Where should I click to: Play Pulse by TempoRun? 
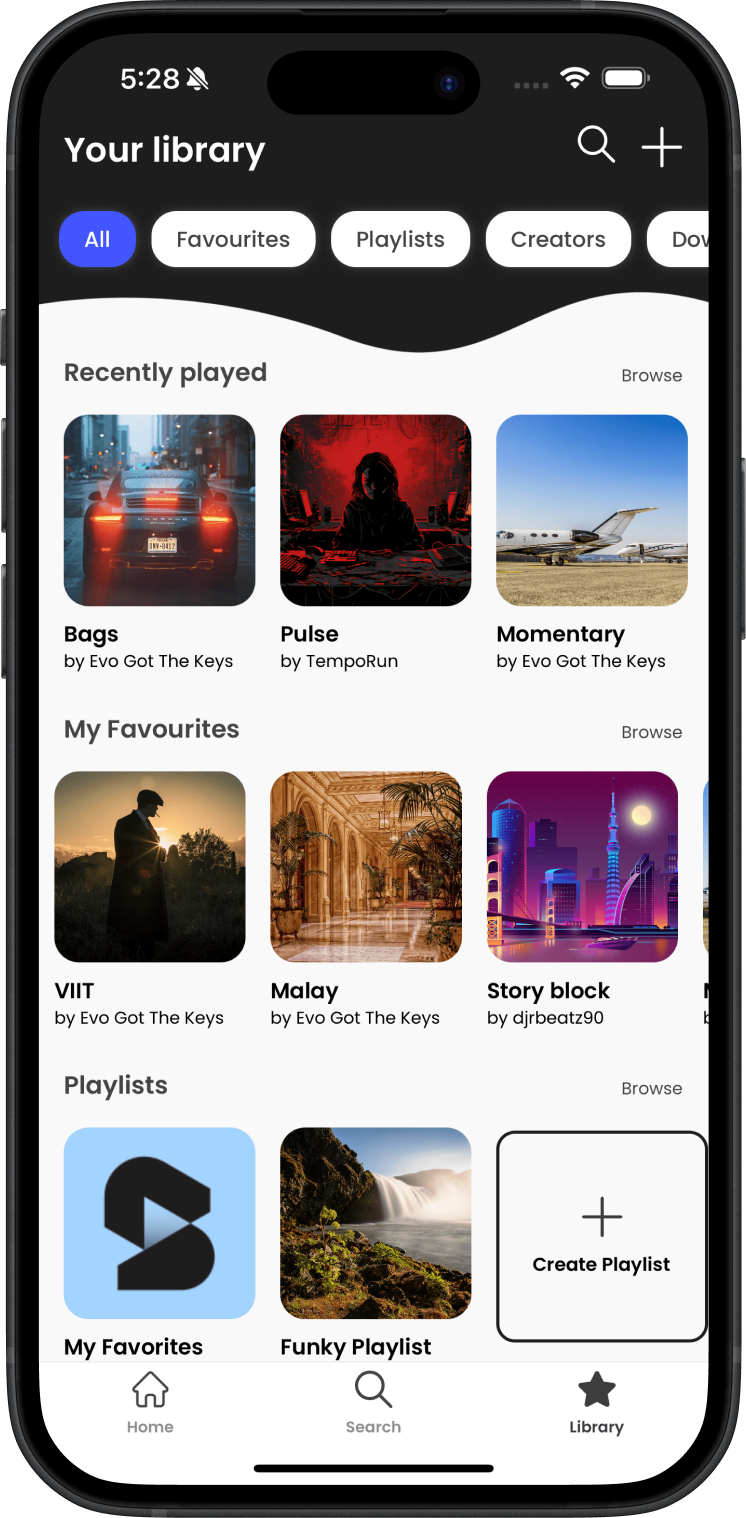(375, 510)
